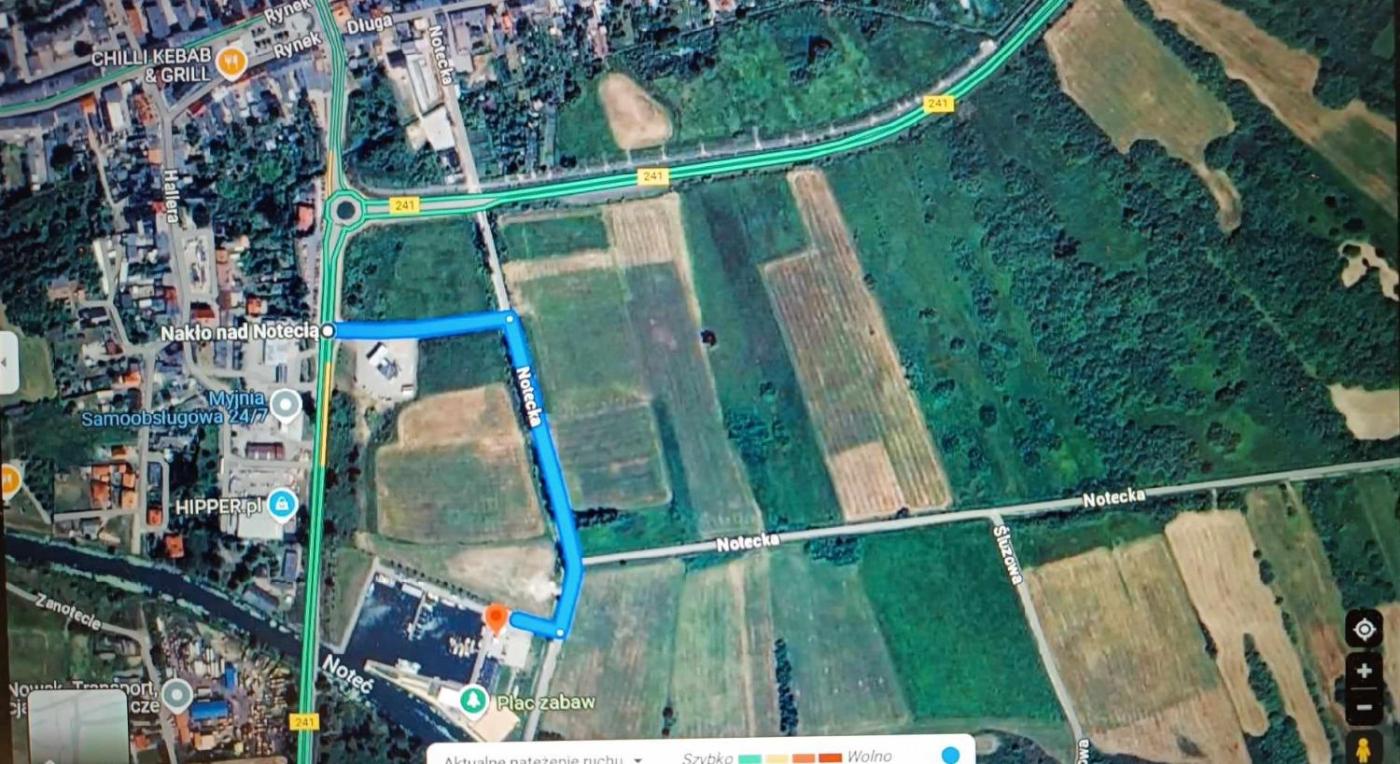The width and height of the screenshot is (1400, 764).
Task: Expand the 'Aktualne natężenie ruchu' dropdown
Action: pyautogui.click(x=637, y=759)
